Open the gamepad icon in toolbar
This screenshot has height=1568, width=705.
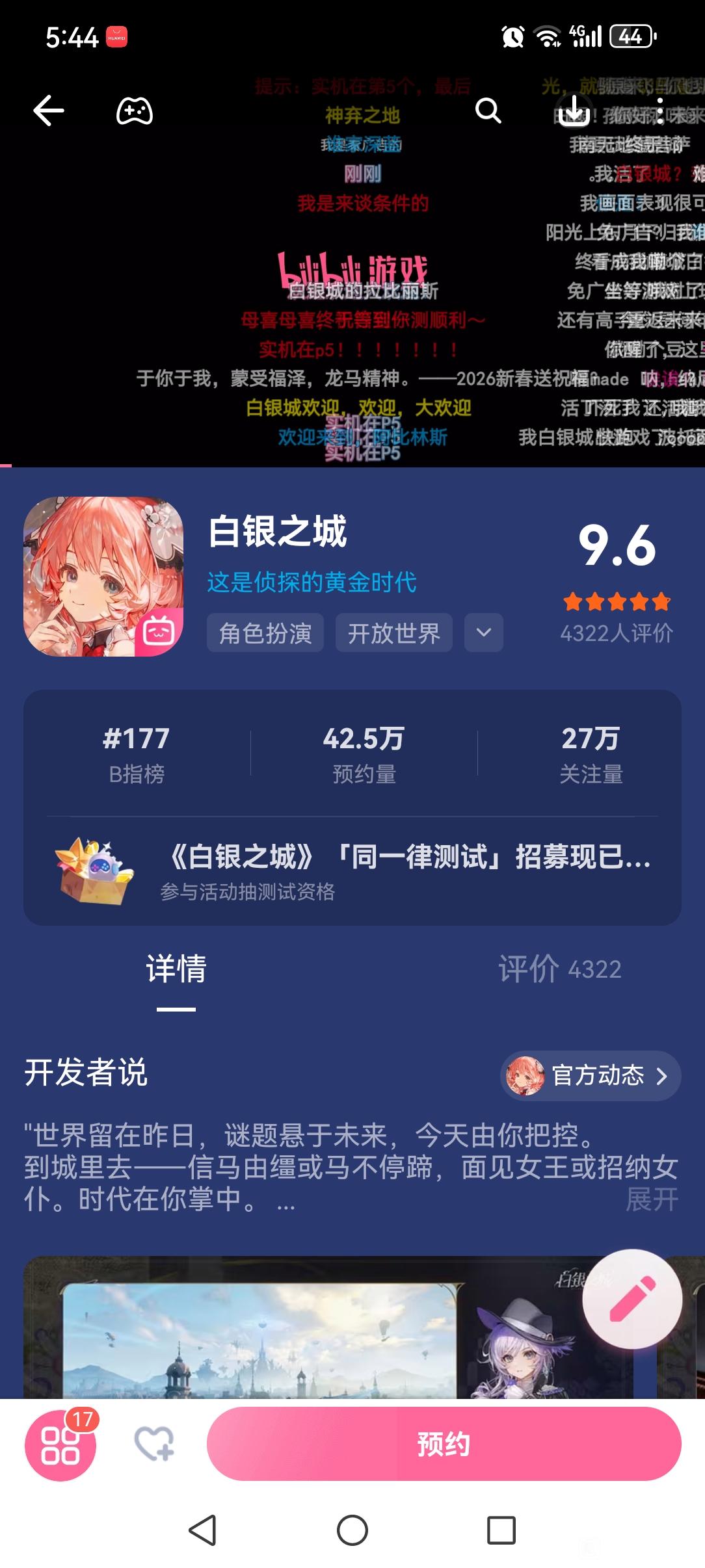[135, 111]
